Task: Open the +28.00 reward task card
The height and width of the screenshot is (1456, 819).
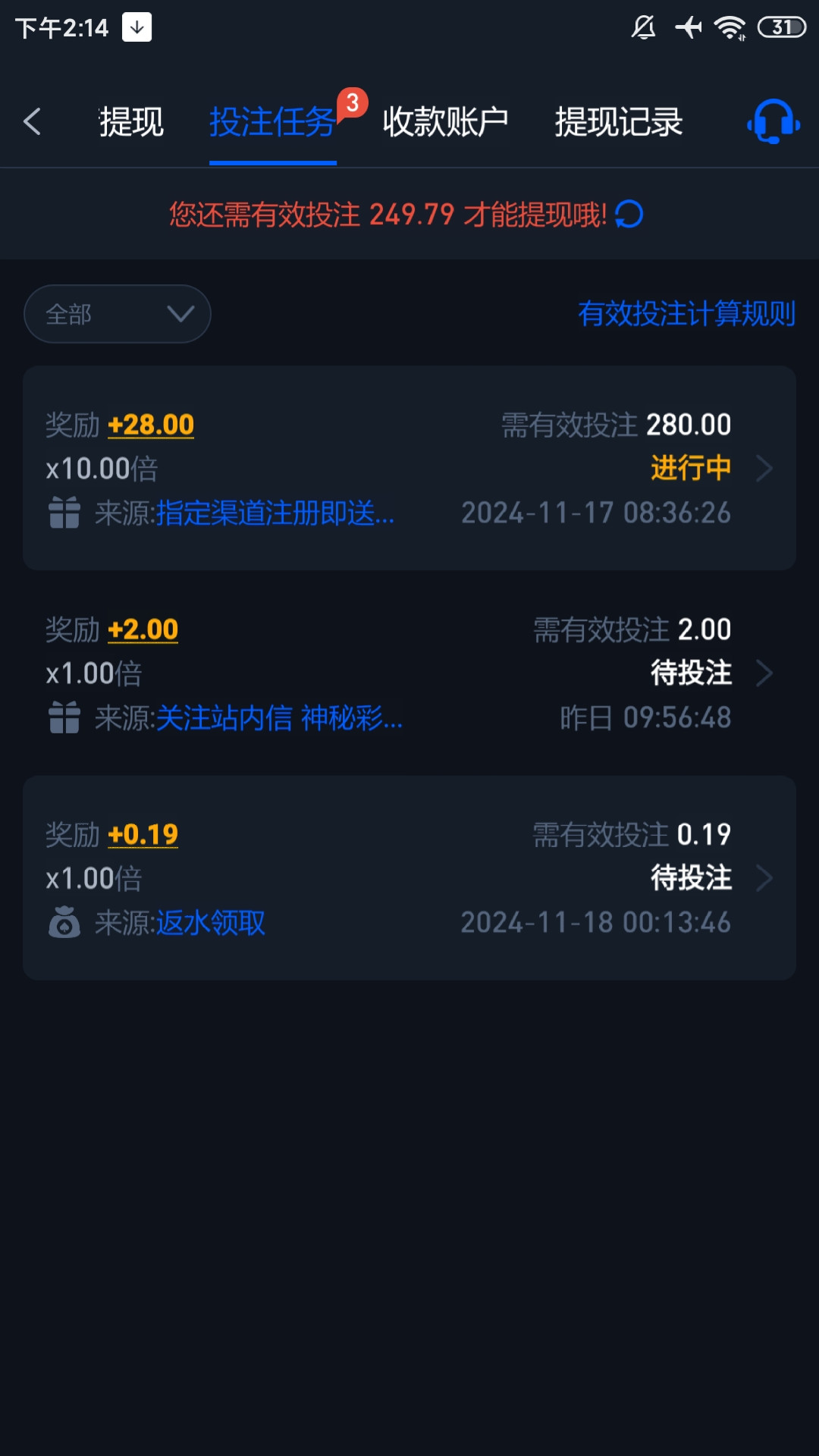Action: 409,468
